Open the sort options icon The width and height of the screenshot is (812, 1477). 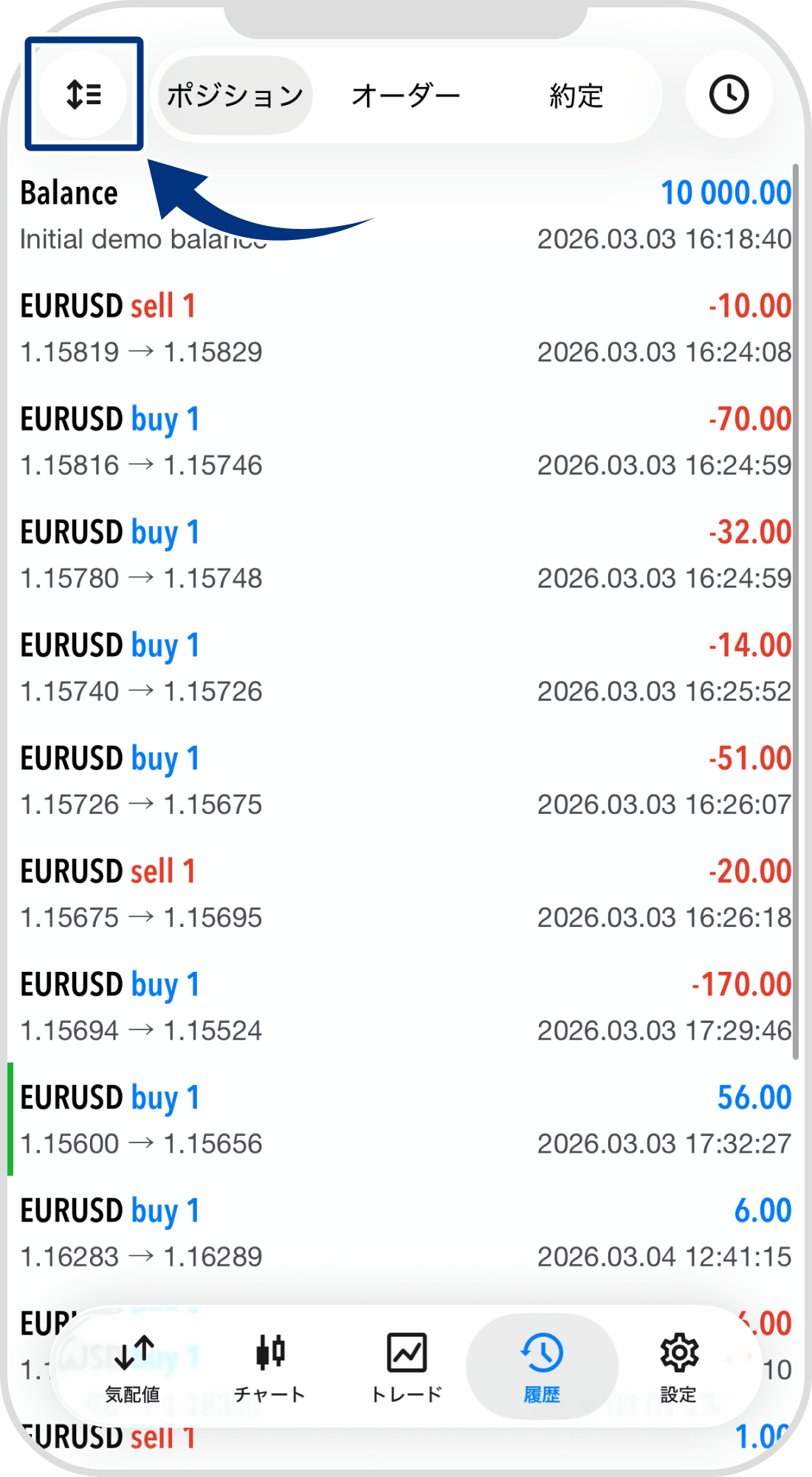tap(83, 95)
